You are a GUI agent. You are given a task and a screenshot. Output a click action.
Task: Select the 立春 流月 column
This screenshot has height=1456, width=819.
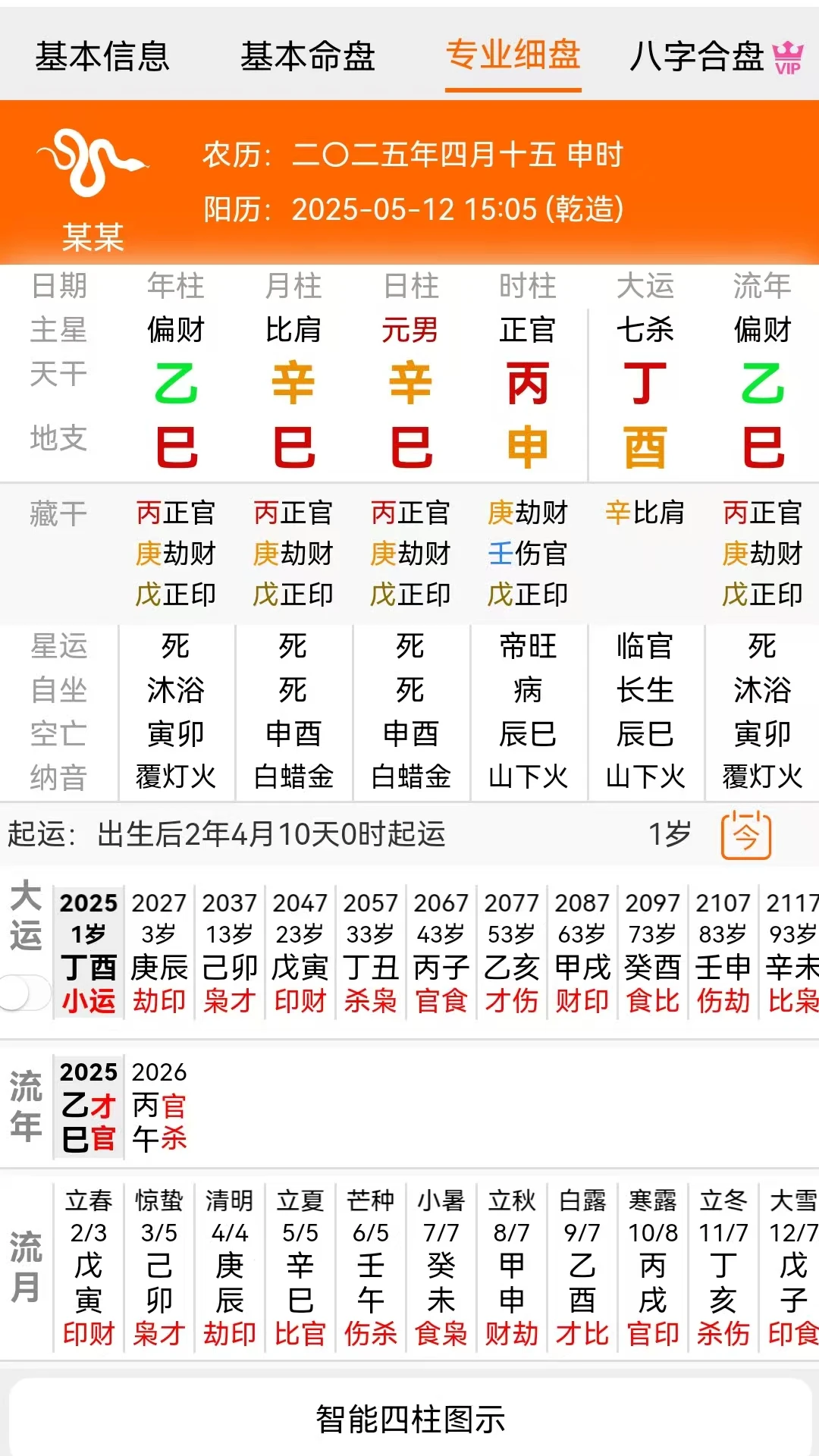point(89,1274)
